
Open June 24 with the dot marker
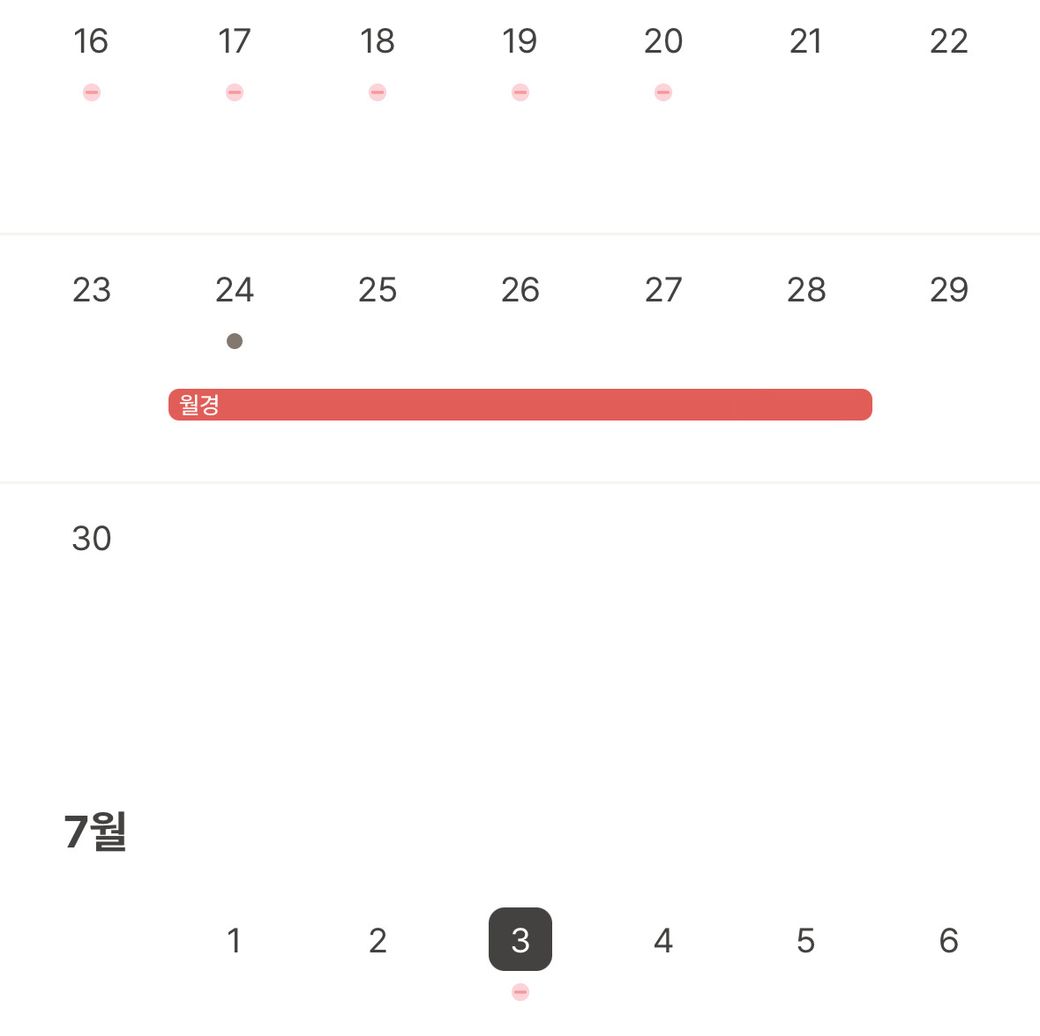pyautogui.click(x=234, y=291)
